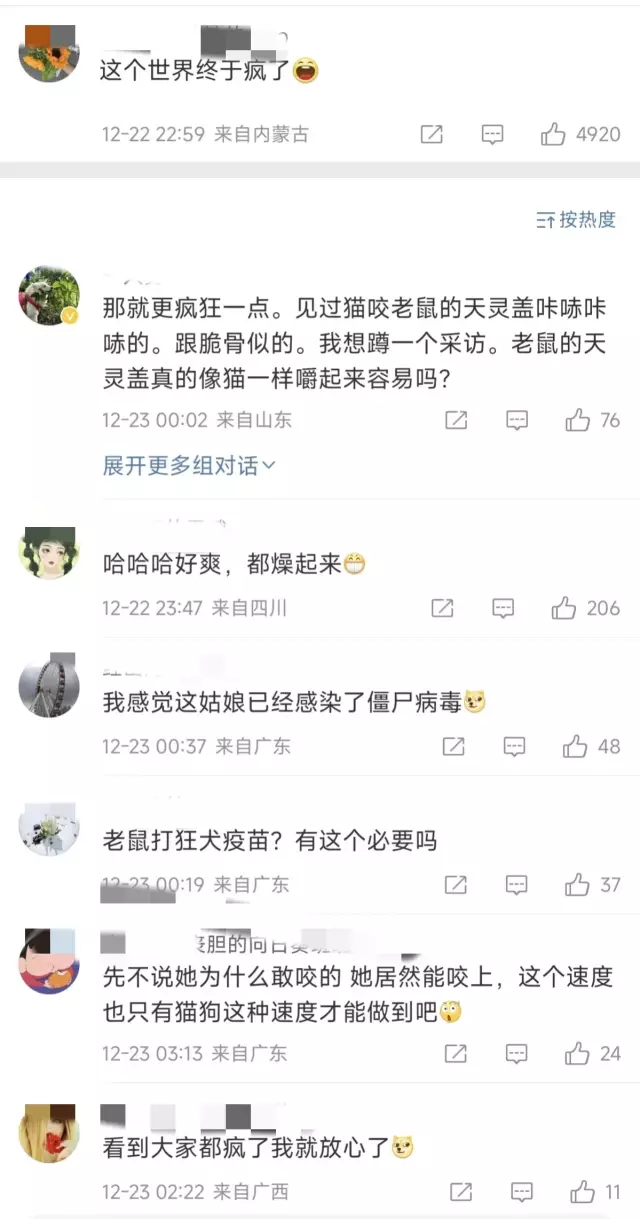The width and height of the screenshot is (640, 1219).
Task: Repost the 这个世界终于疯了 post
Action: click(432, 134)
